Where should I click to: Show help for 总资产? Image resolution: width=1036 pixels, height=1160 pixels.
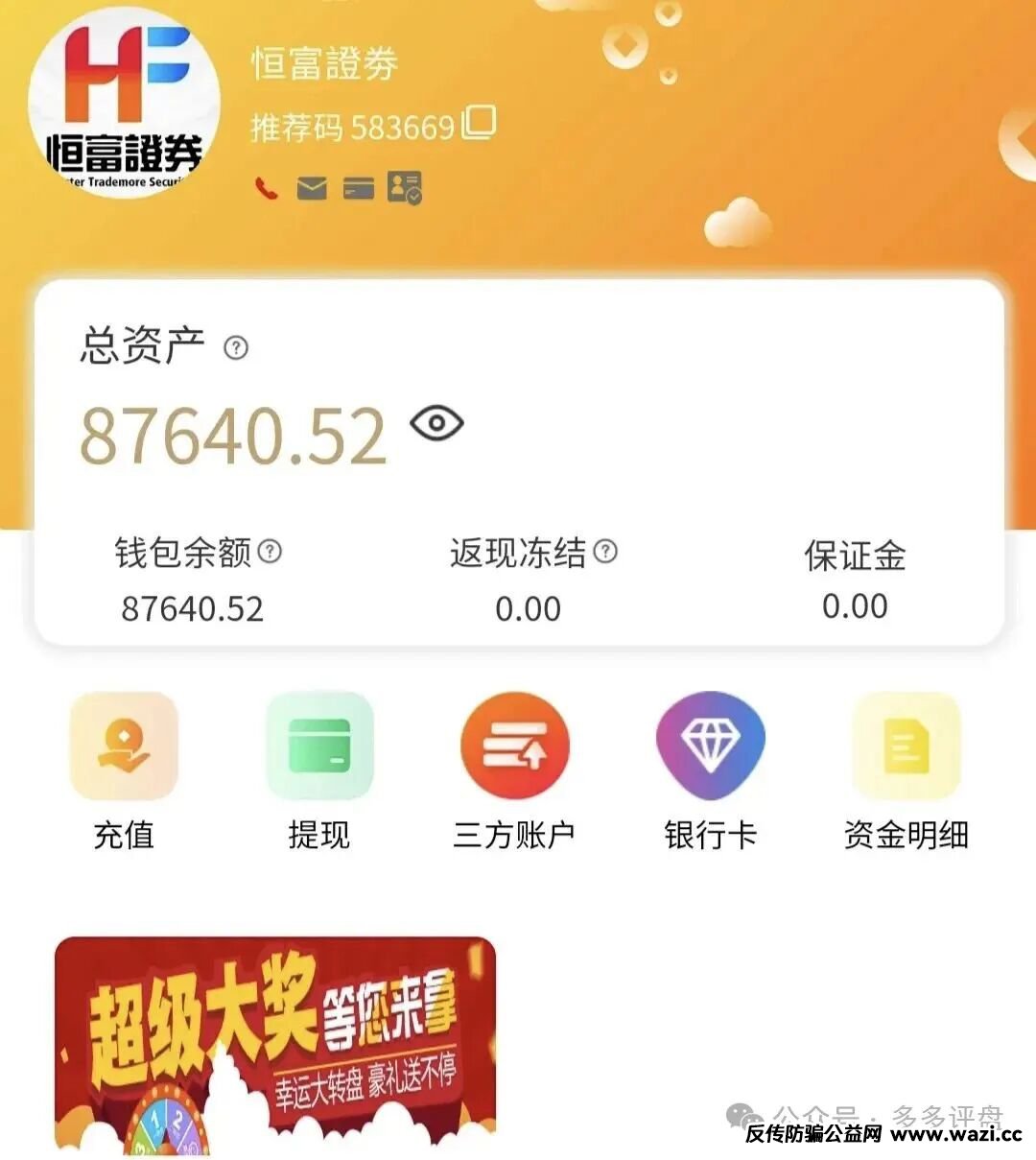(236, 347)
